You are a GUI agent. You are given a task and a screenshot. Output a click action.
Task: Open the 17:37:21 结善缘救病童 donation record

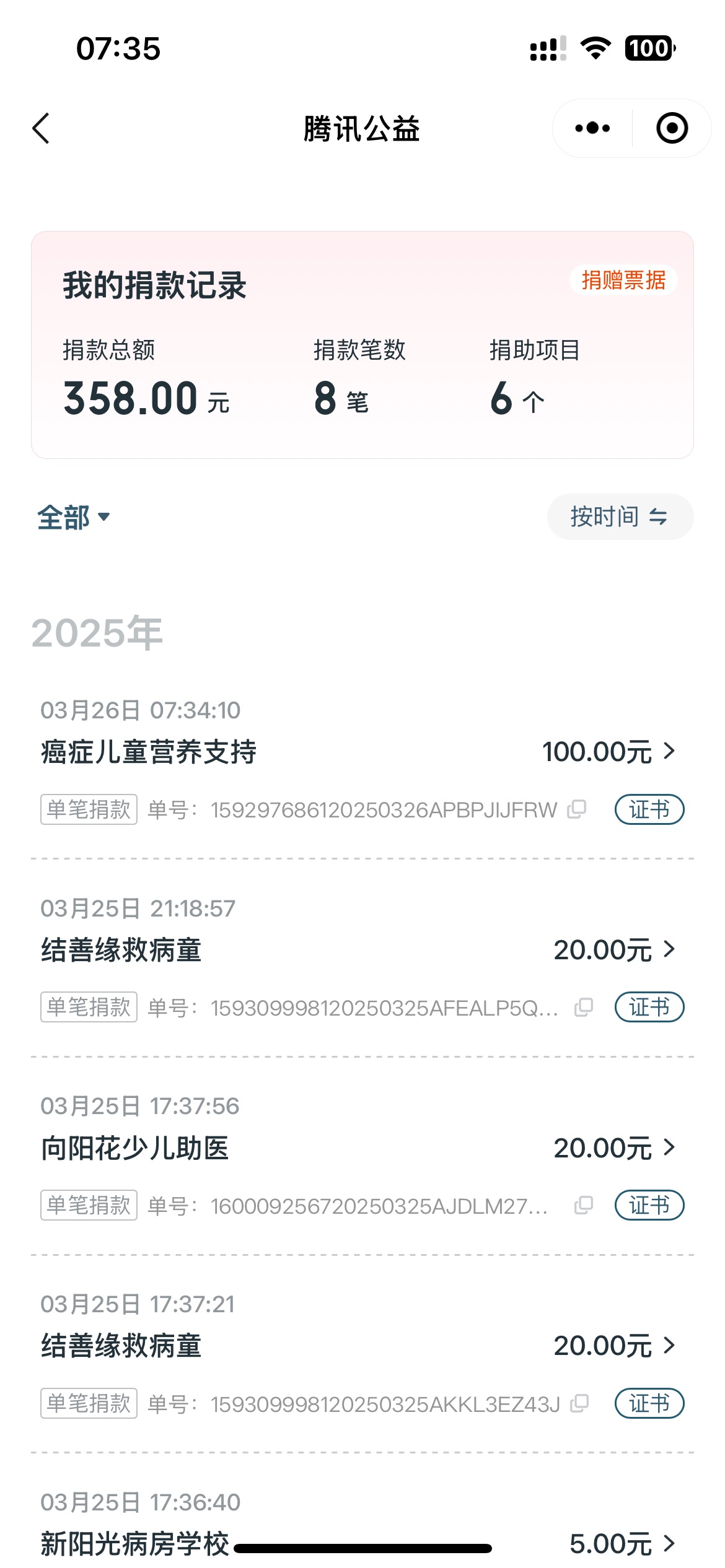[362, 1346]
